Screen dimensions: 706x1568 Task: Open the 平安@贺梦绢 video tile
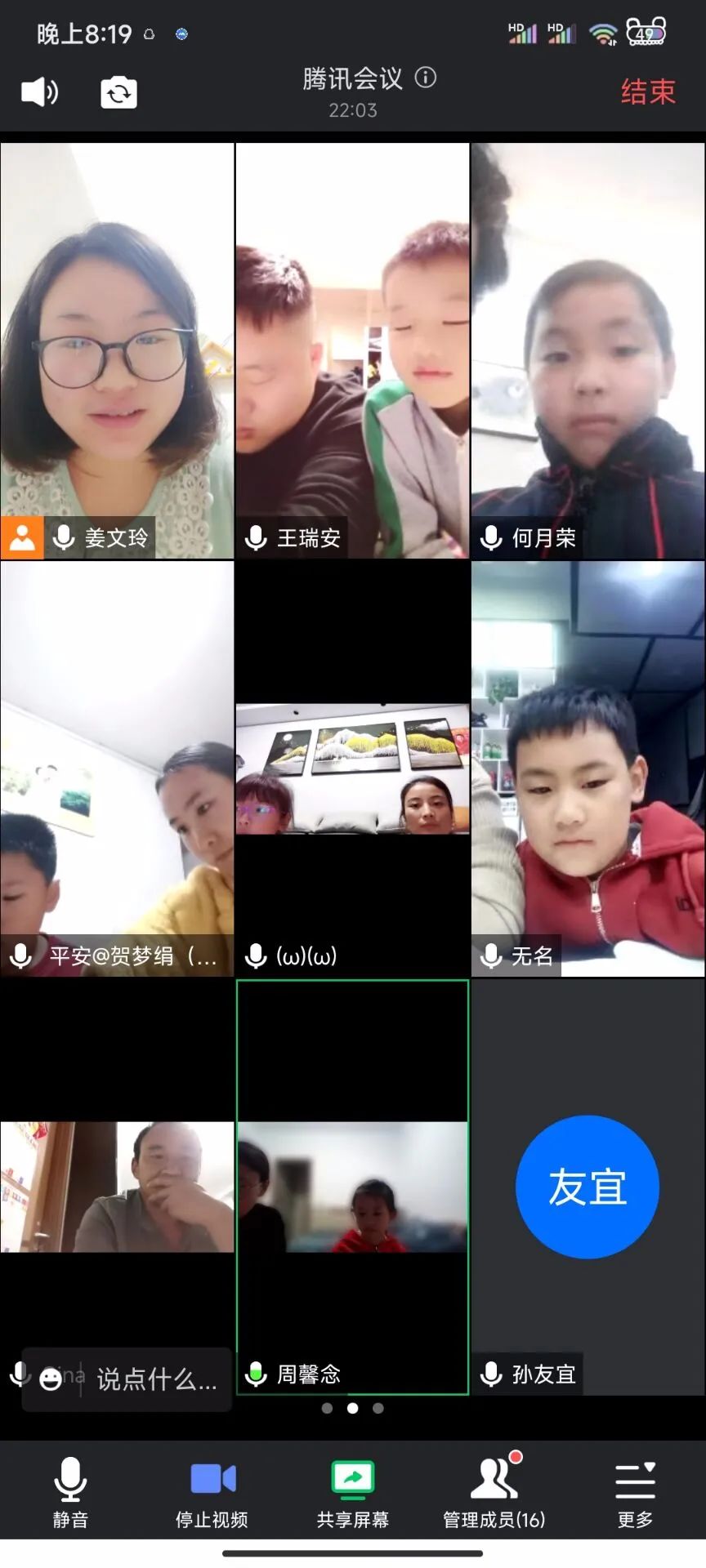coord(117,768)
